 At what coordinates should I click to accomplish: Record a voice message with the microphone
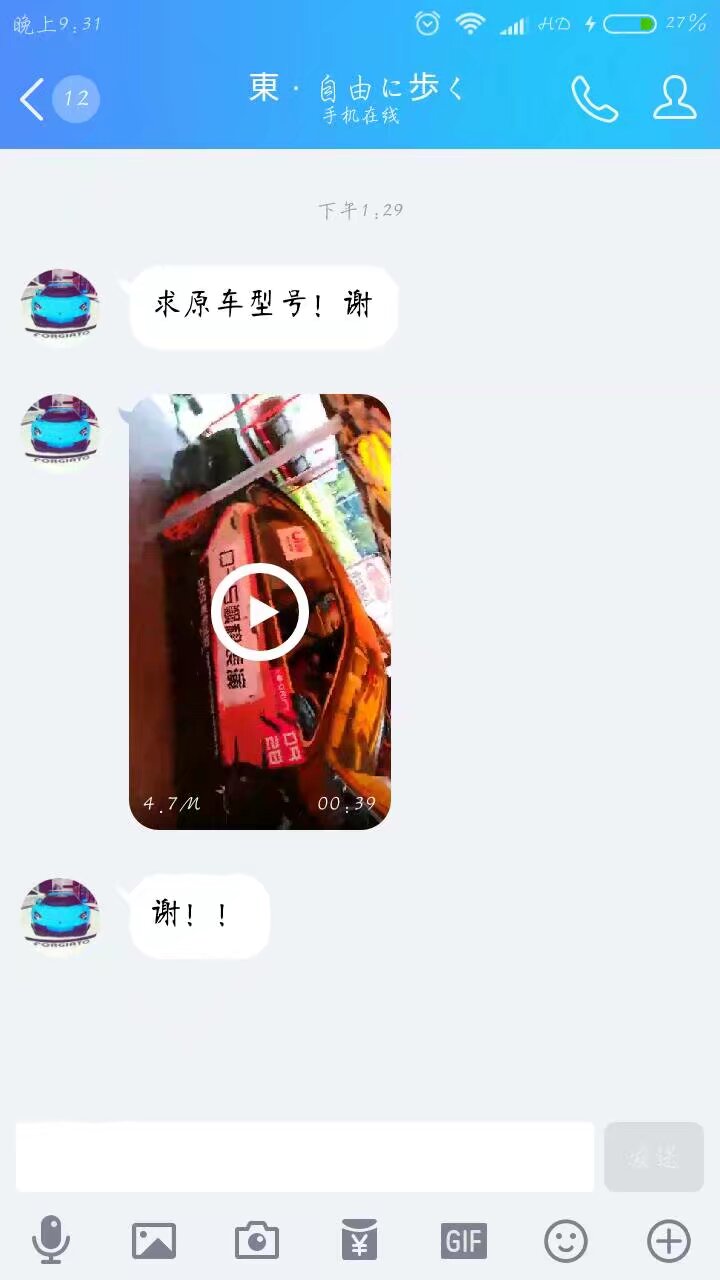coord(51,1241)
